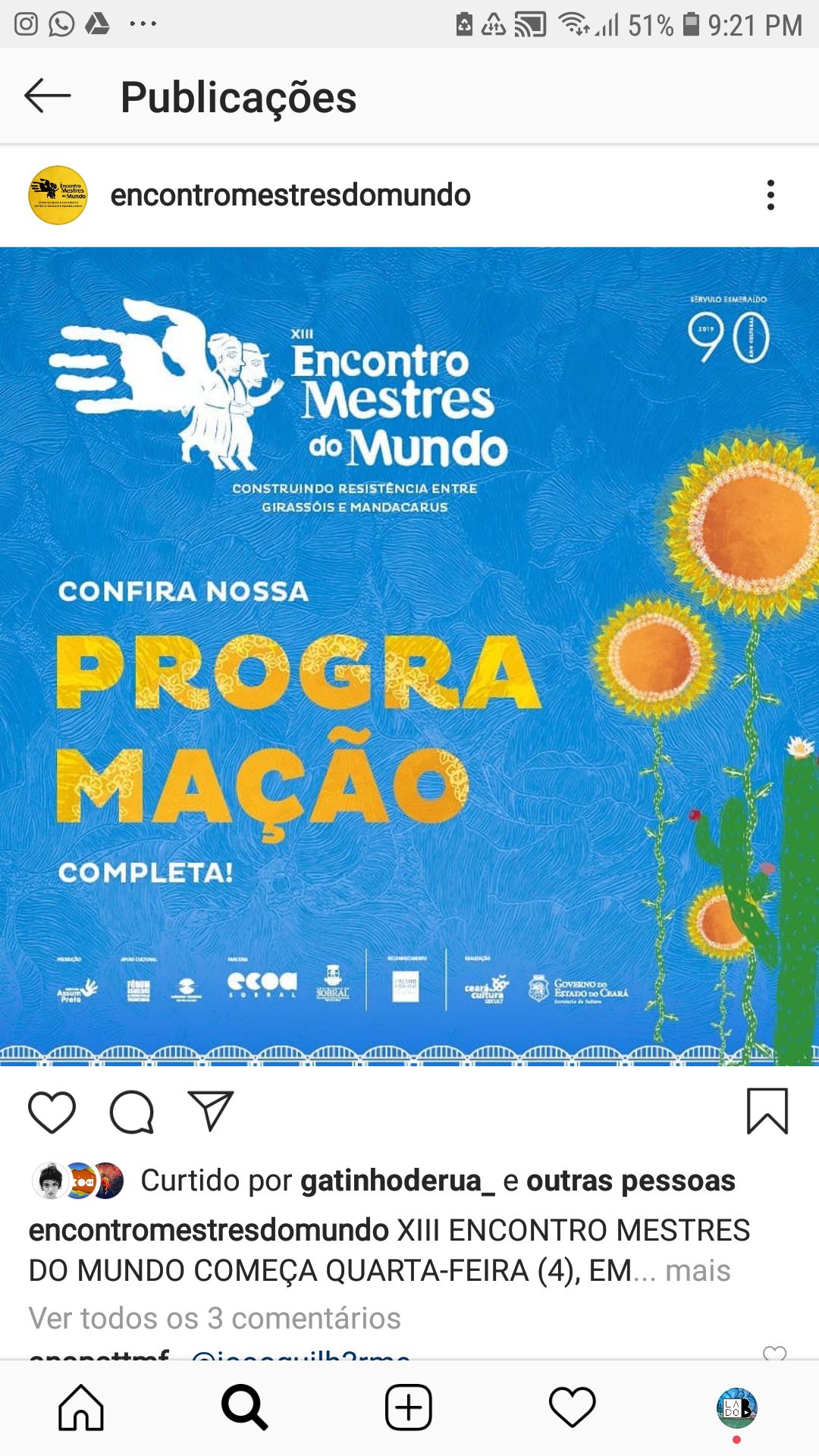The width and height of the screenshot is (819, 1456).
Task: Create a new post with plus tab
Action: (409, 1407)
